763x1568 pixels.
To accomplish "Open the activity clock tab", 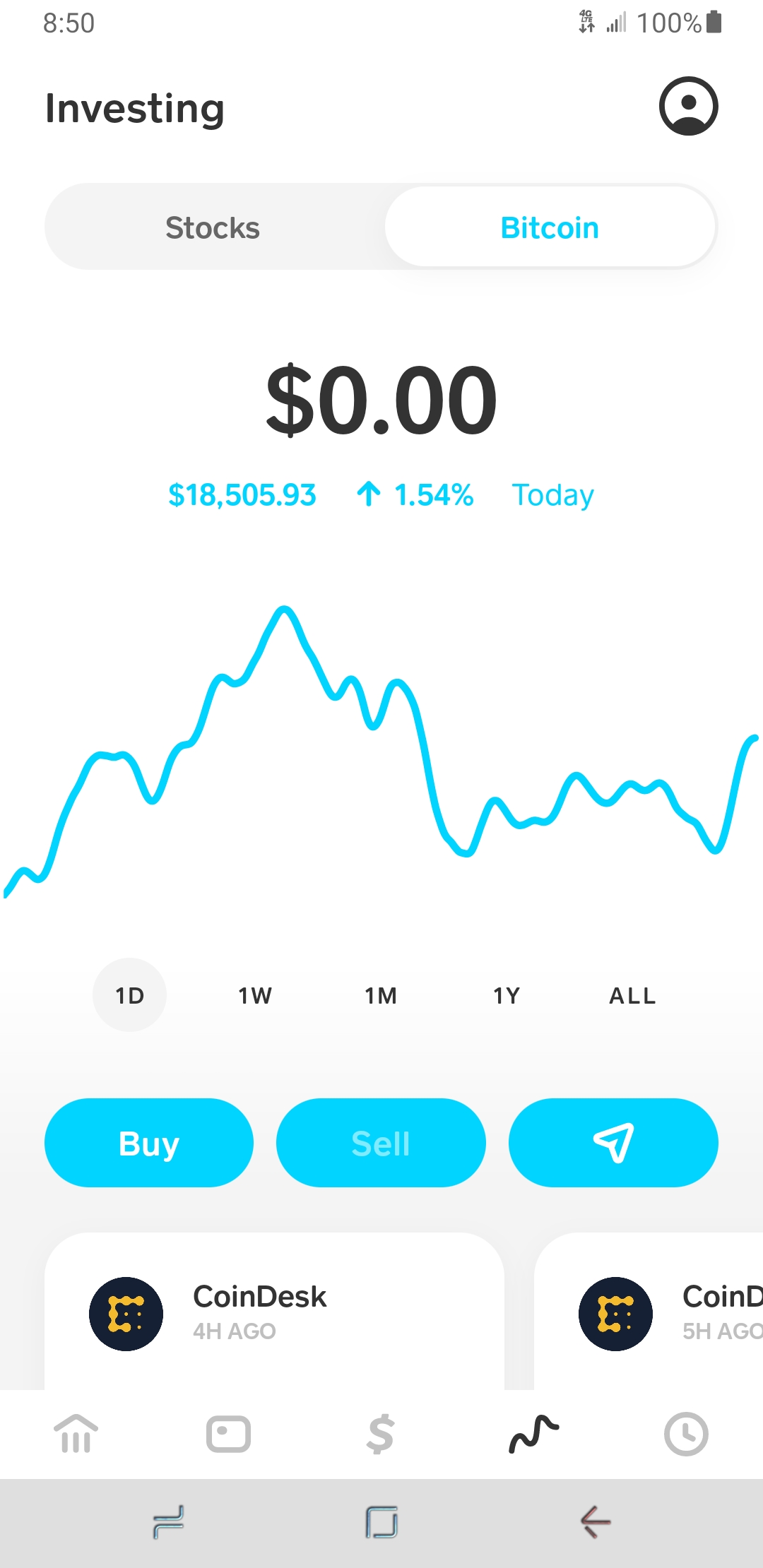I will click(686, 1435).
